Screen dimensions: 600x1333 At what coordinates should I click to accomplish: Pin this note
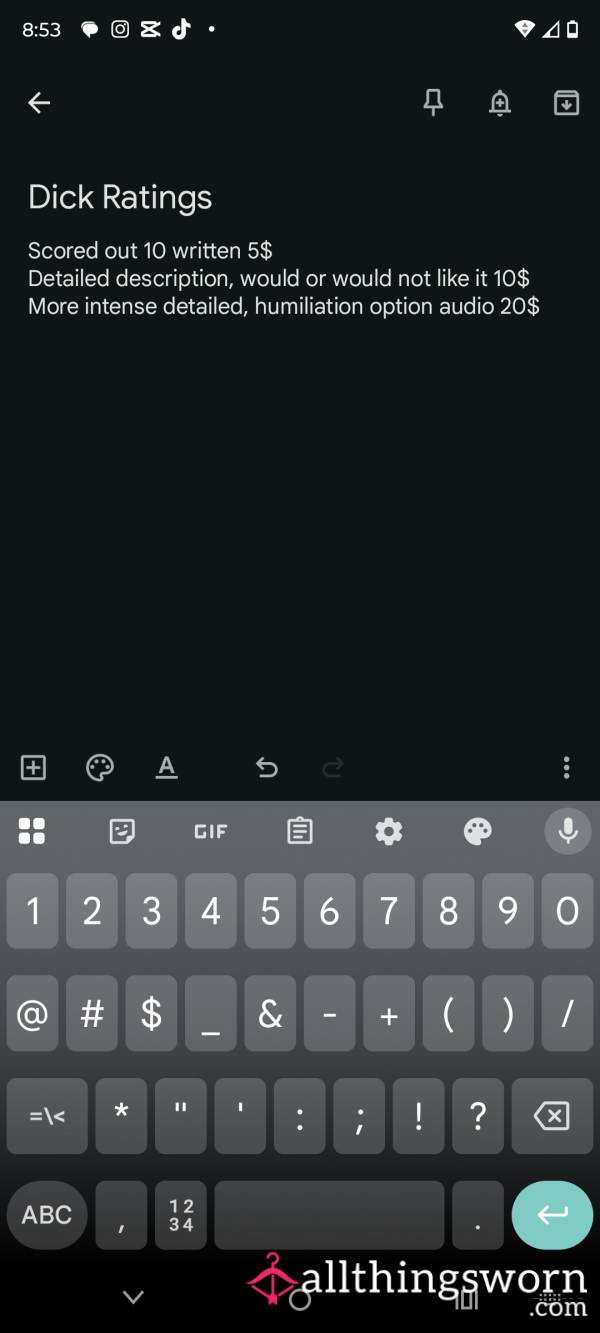[x=433, y=102]
